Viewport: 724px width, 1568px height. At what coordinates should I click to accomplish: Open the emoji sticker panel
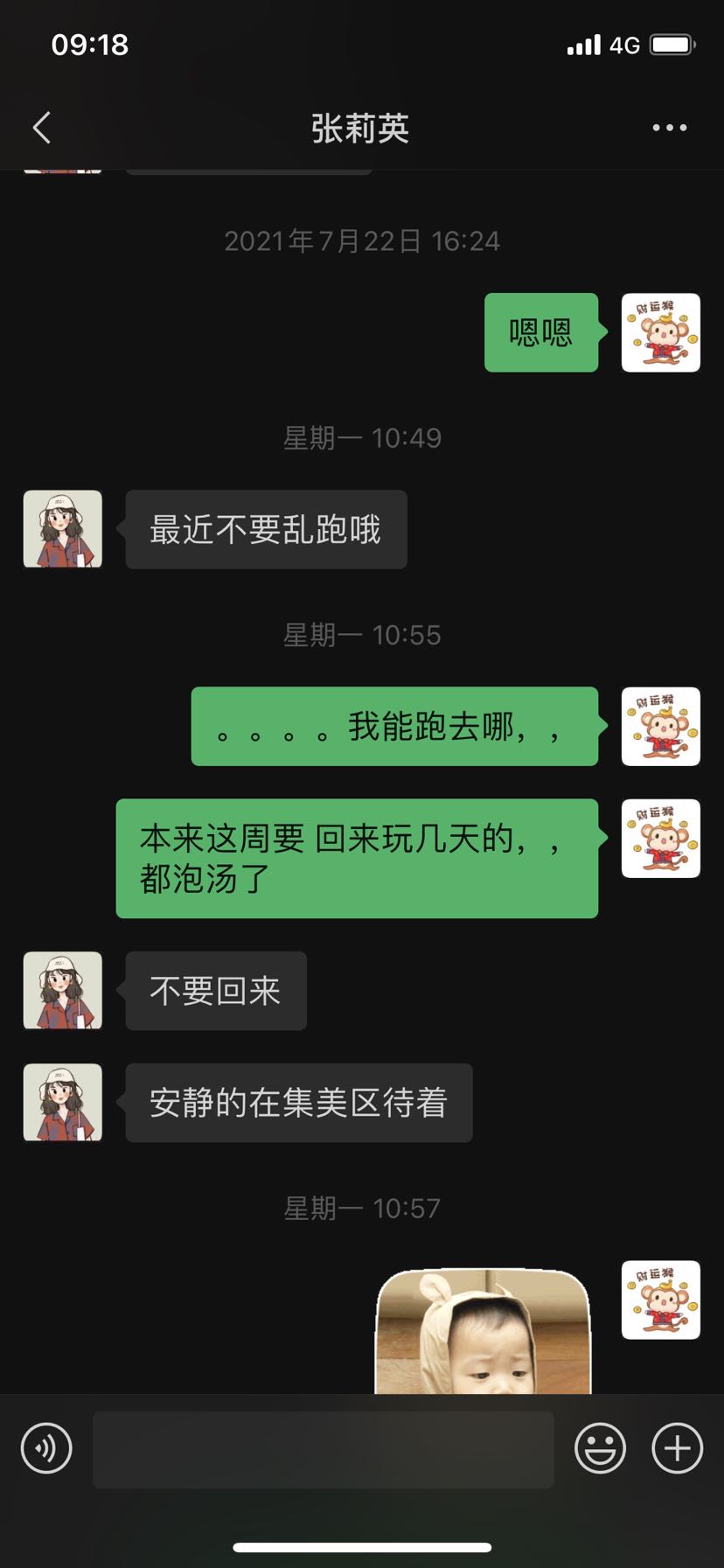[x=600, y=1448]
